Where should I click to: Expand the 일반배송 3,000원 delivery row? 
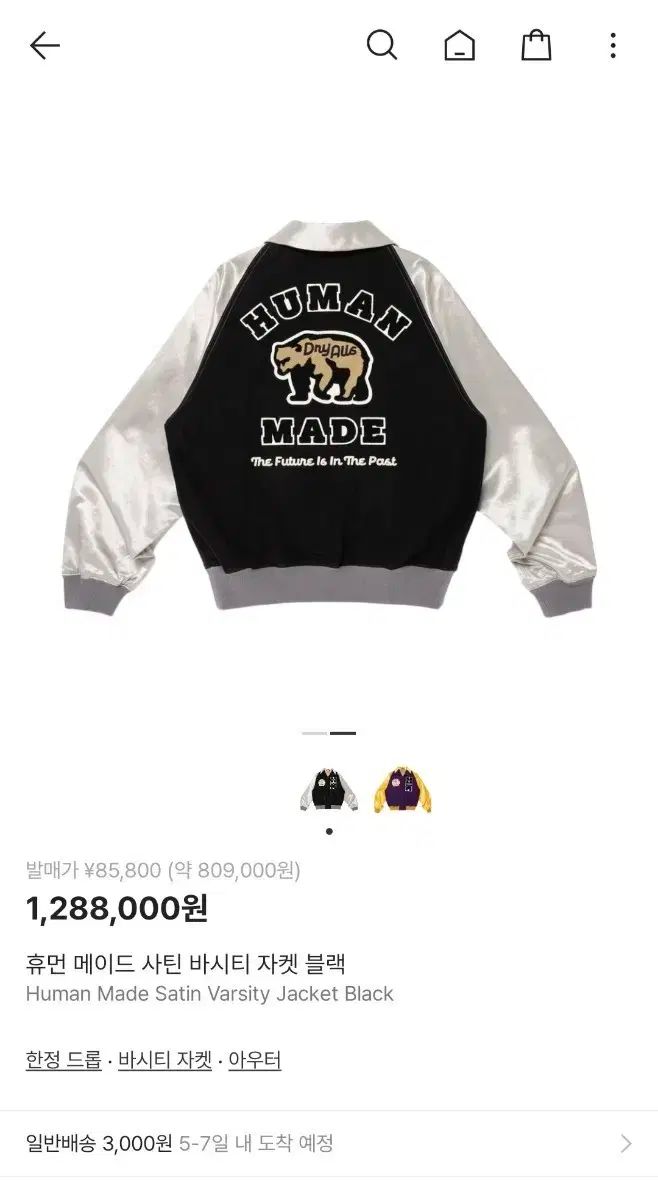[328, 1143]
